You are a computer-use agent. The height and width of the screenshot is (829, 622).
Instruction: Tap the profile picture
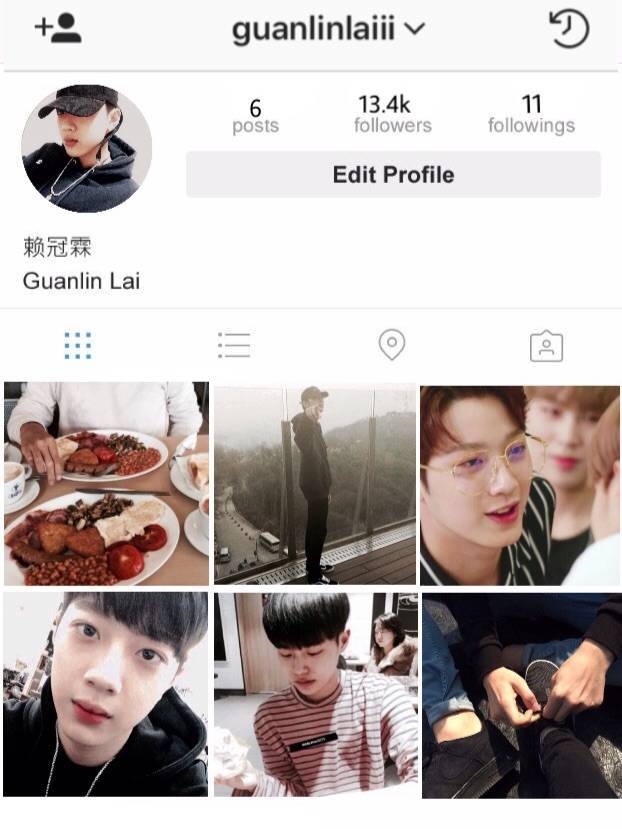point(87,148)
